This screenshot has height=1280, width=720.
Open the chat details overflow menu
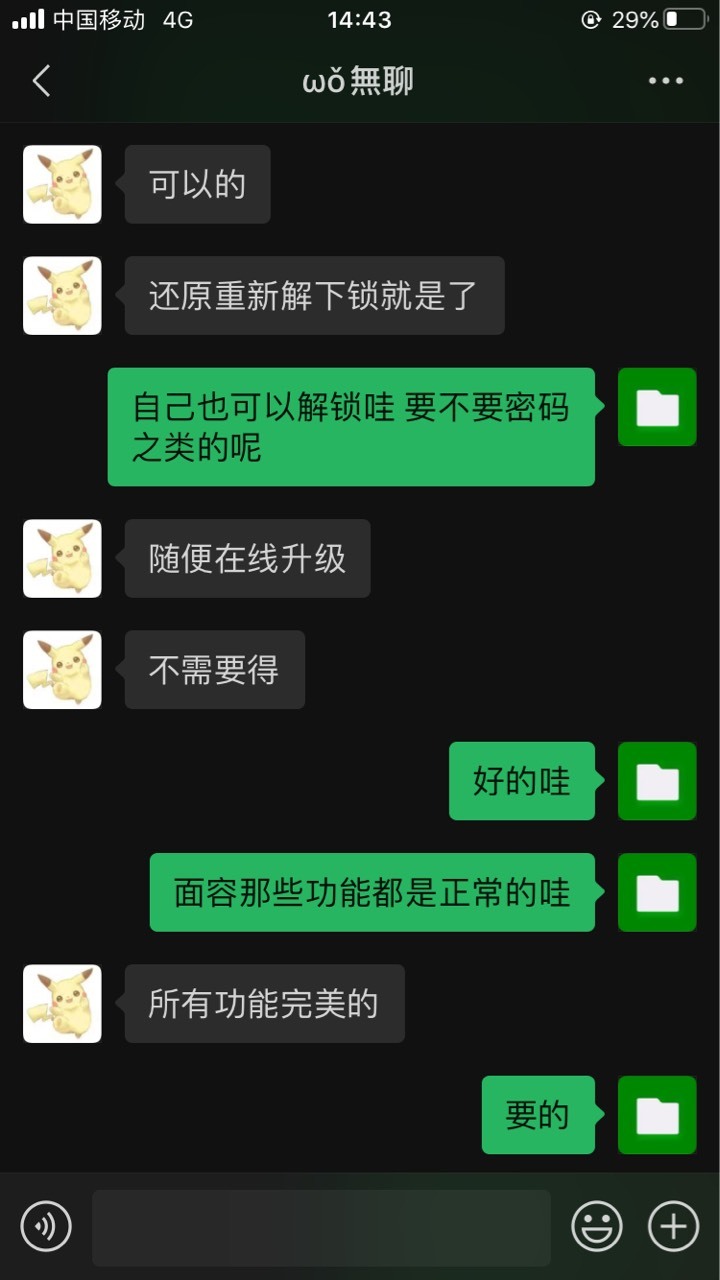point(666,81)
